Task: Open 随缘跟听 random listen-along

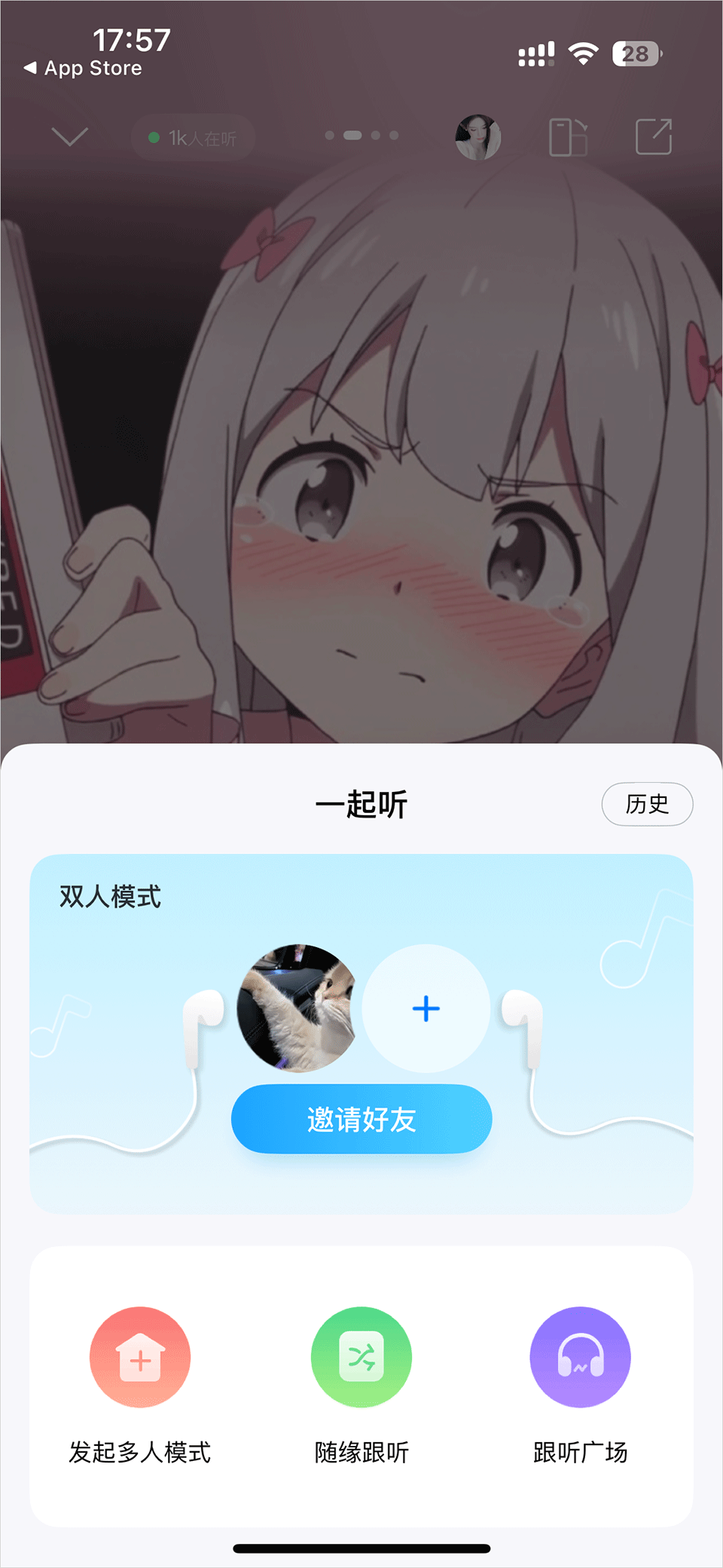Action: [x=361, y=1357]
